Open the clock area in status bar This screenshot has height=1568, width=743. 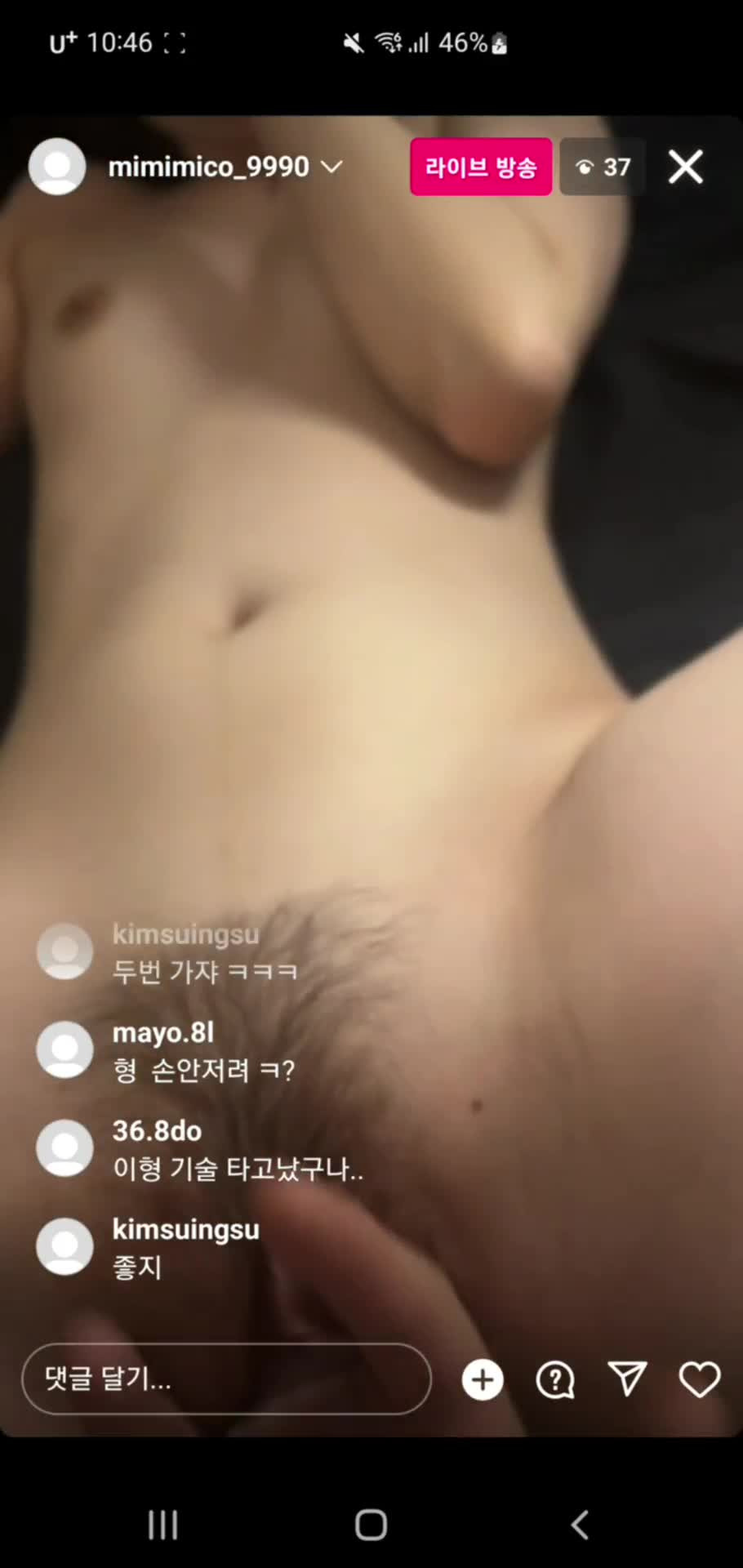(121, 42)
